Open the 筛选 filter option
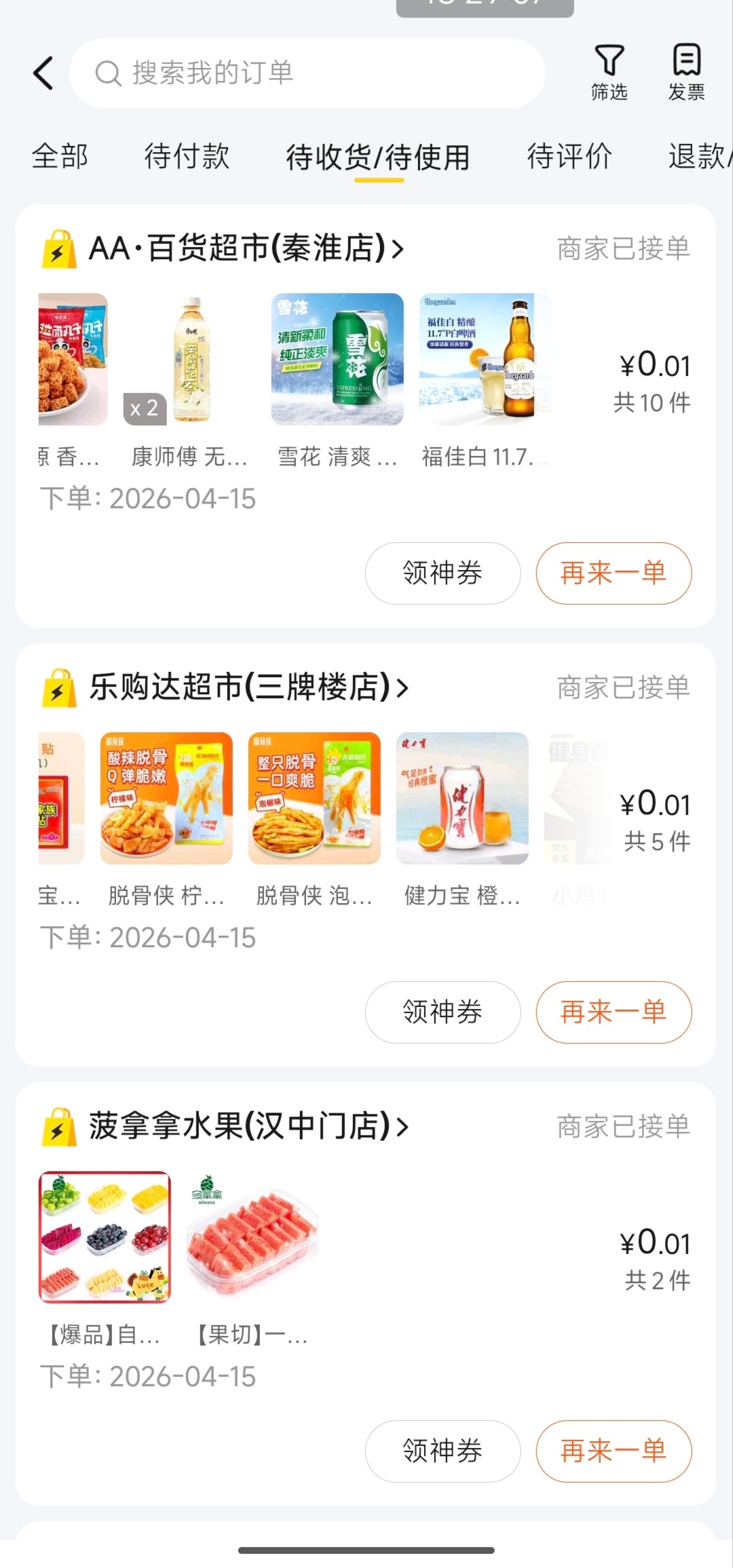Viewport: 733px width, 1568px height. [x=609, y=73]
